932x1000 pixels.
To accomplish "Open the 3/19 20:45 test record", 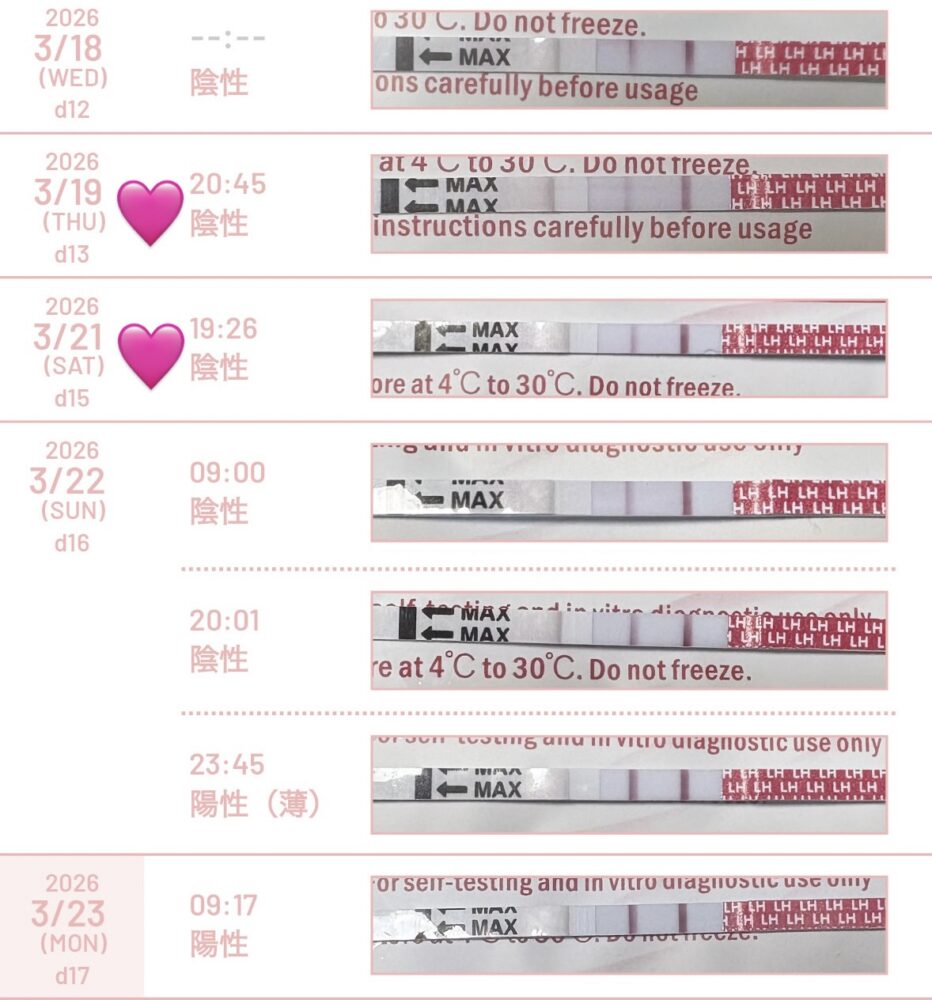I will click(x=228, y=204).
